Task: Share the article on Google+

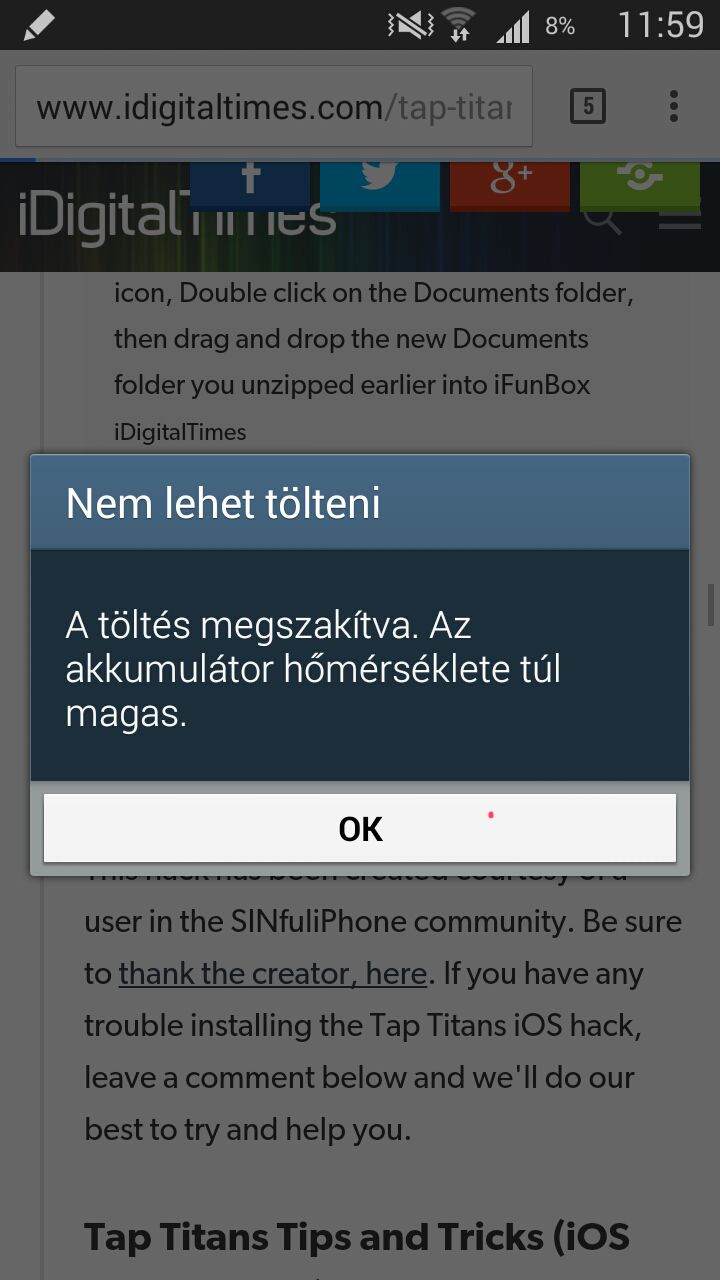Action: (510, 185)
